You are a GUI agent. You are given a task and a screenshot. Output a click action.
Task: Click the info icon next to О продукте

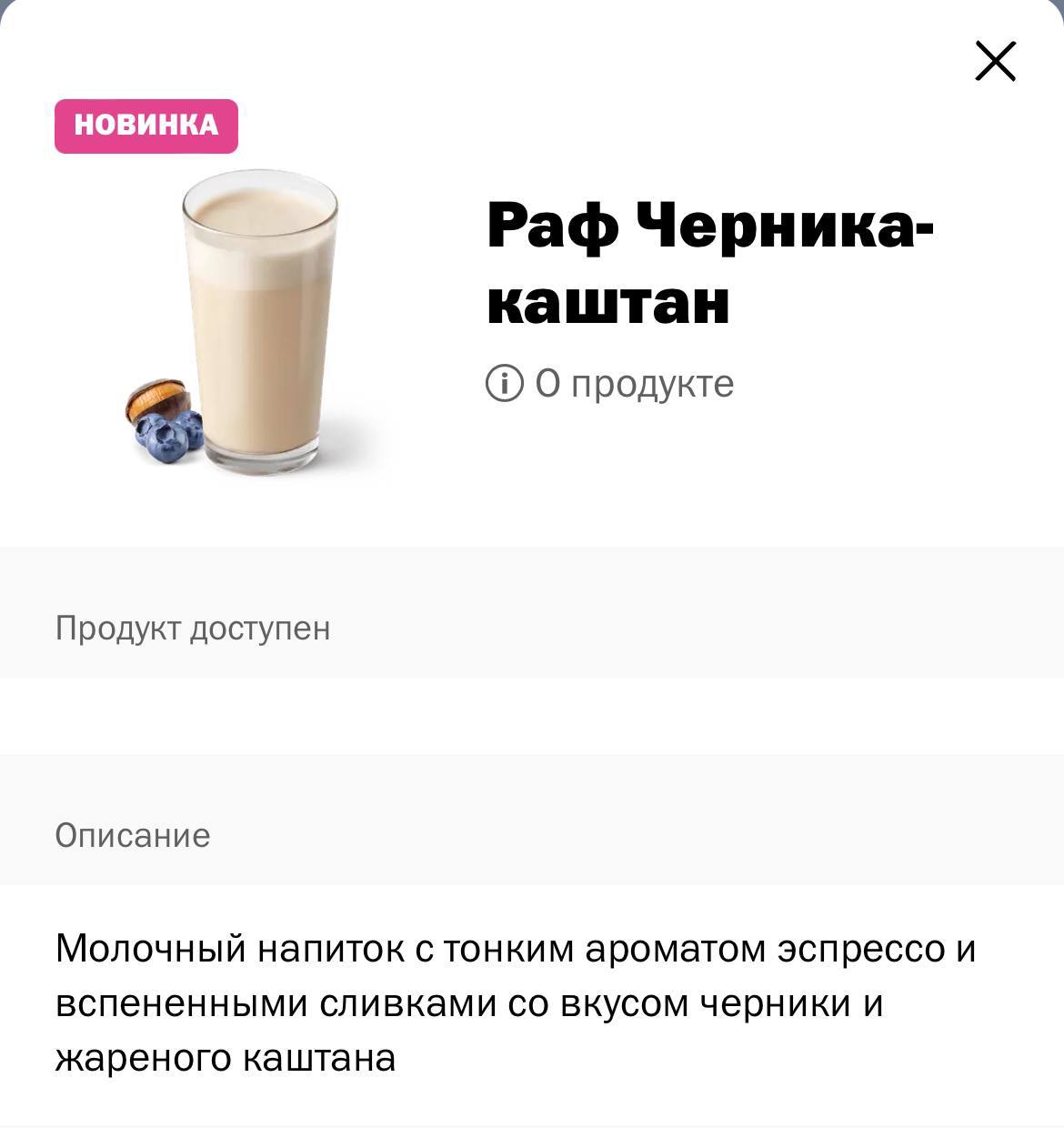click(x=504, y=383)
